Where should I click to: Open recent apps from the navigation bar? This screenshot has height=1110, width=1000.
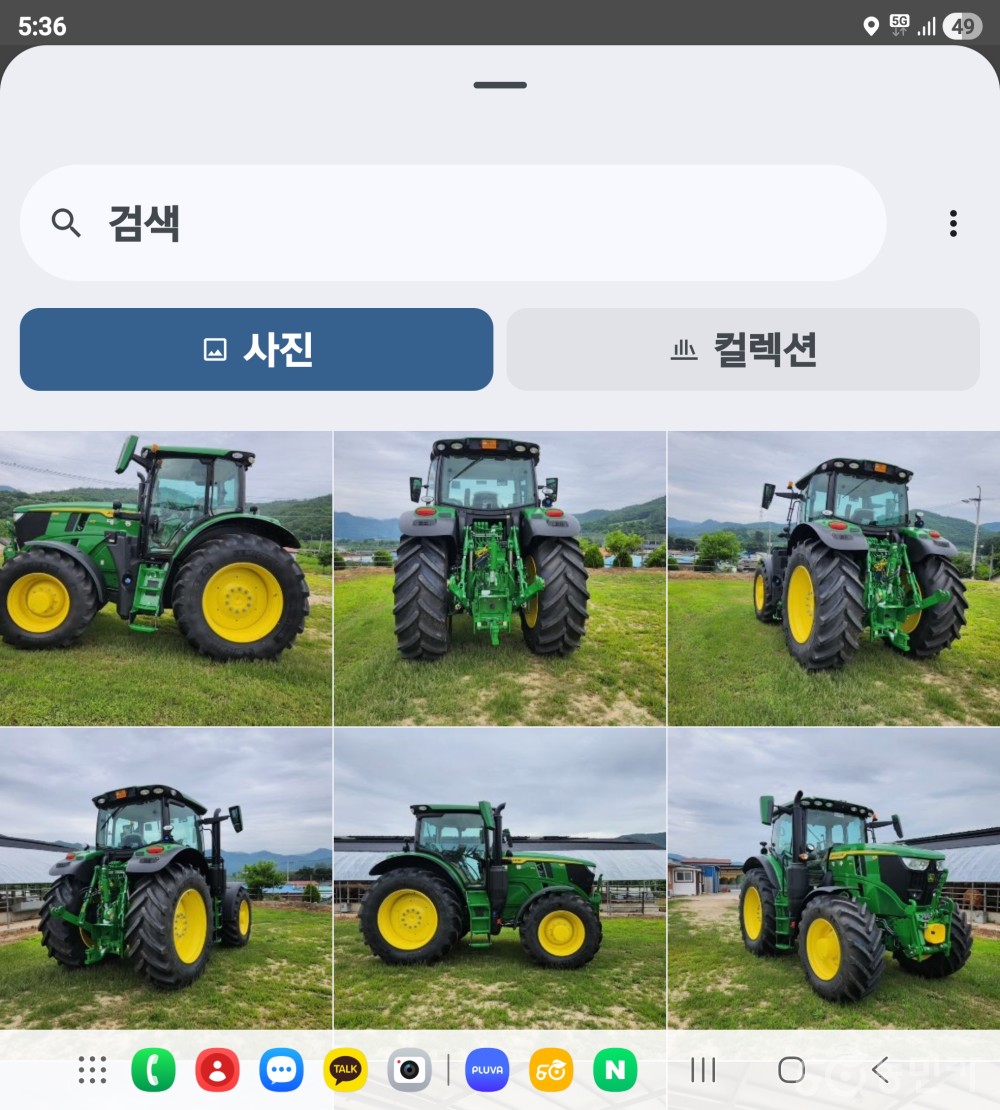tap(703, 1070)
